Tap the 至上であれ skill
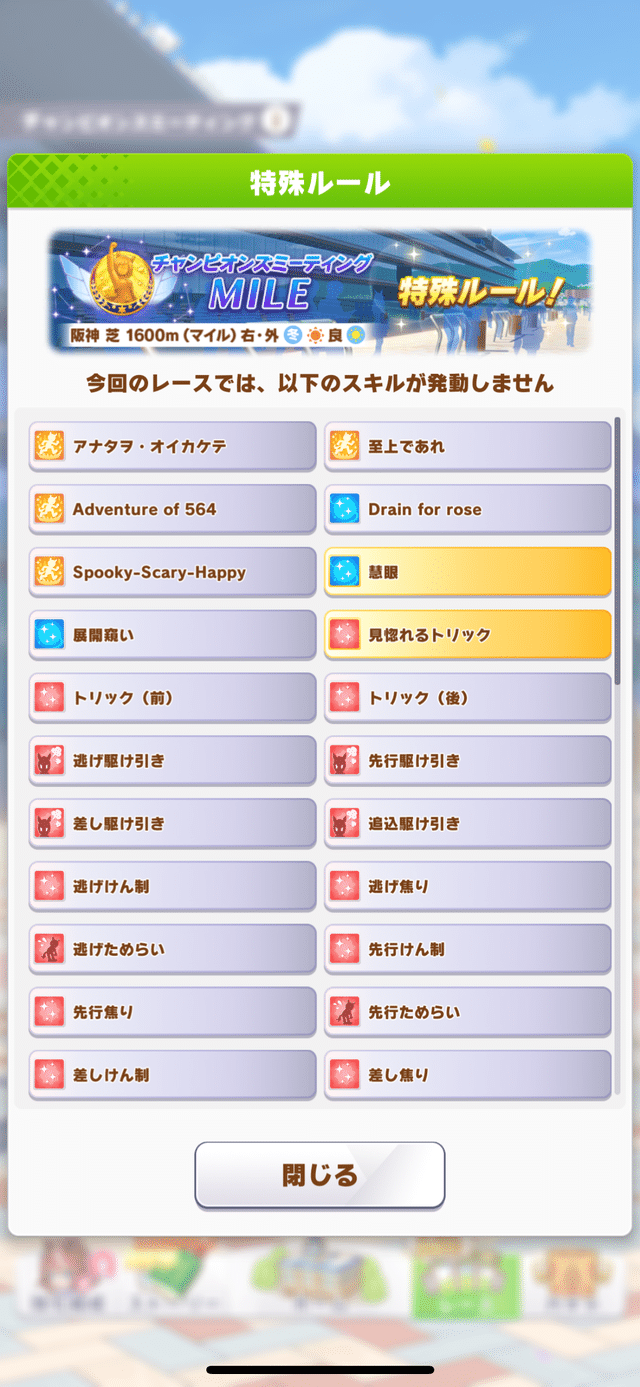This screenshot has width=640, height=1387. click(x=467, y=446)
